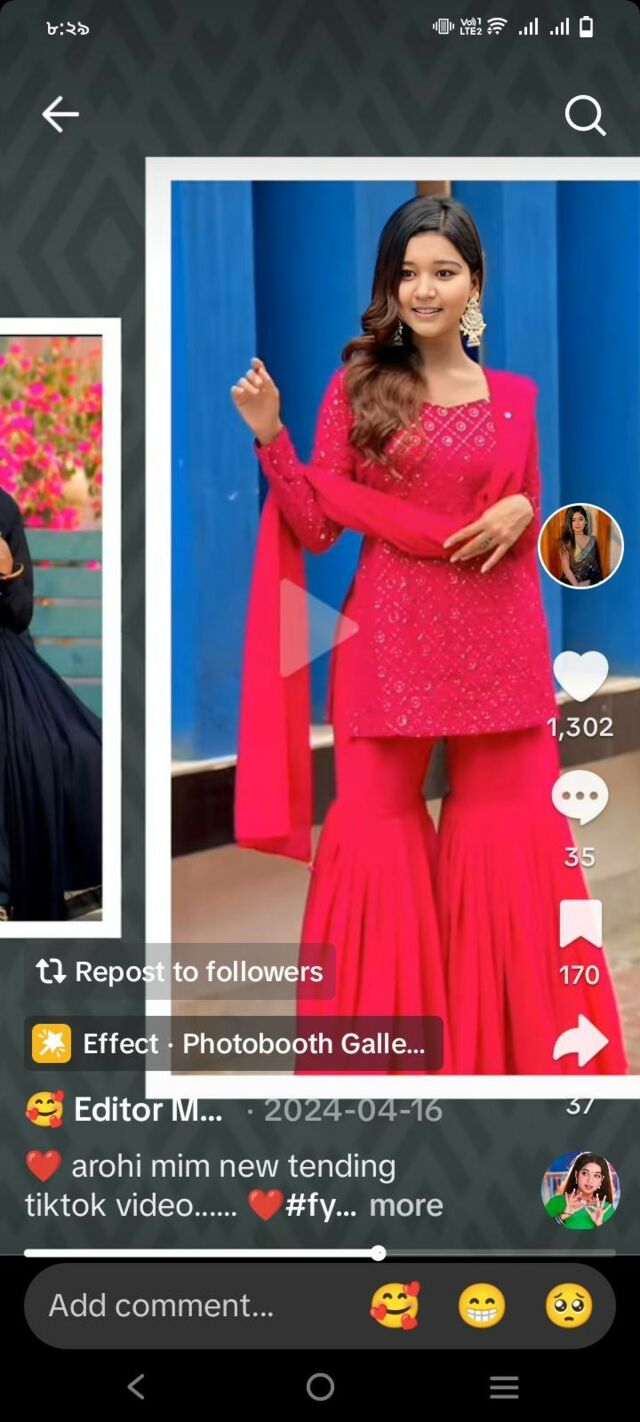The image size is (640, 1422).
Task: Go back using the top arrow
Action: [60, 115]
